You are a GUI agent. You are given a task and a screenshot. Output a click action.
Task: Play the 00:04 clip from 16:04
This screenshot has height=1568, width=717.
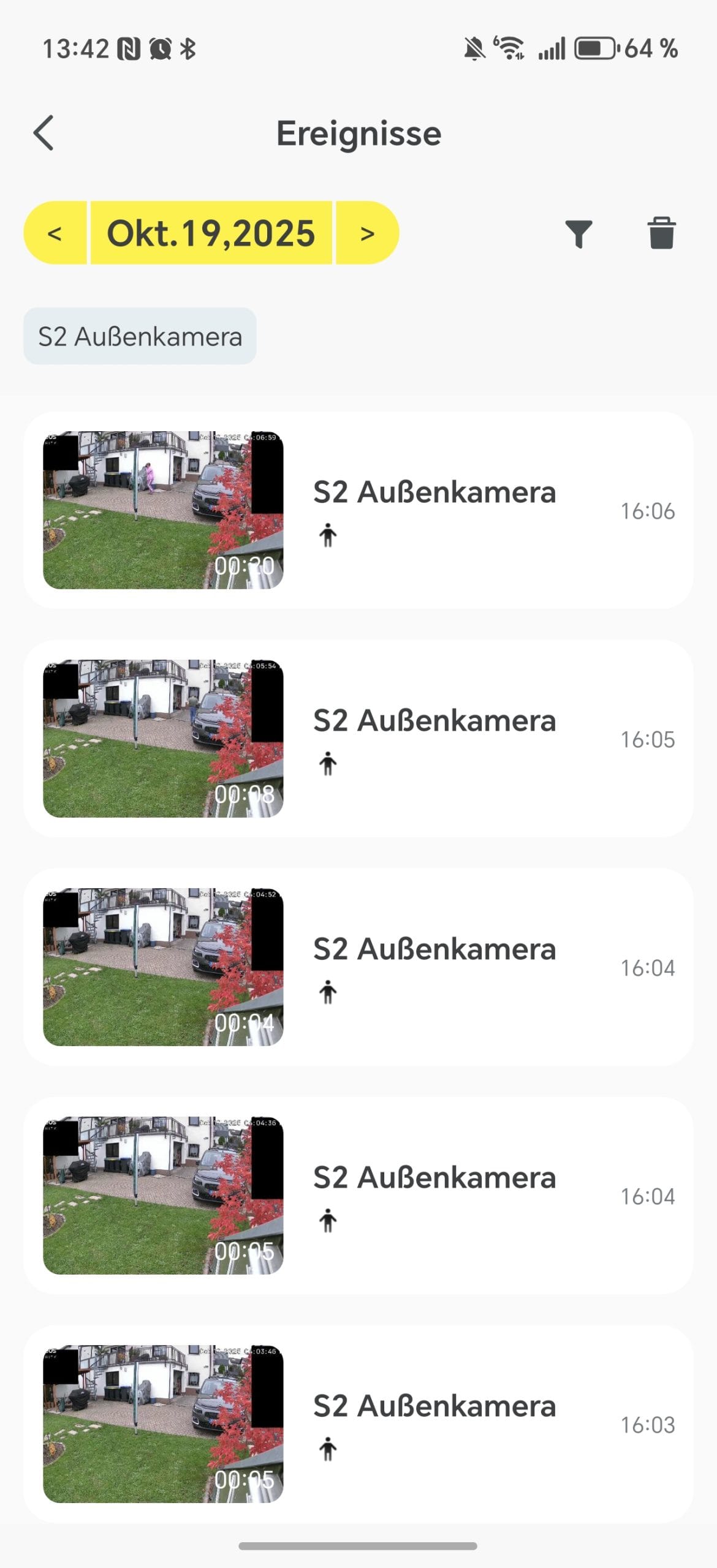pyautogui.click(x=163, y=967)
